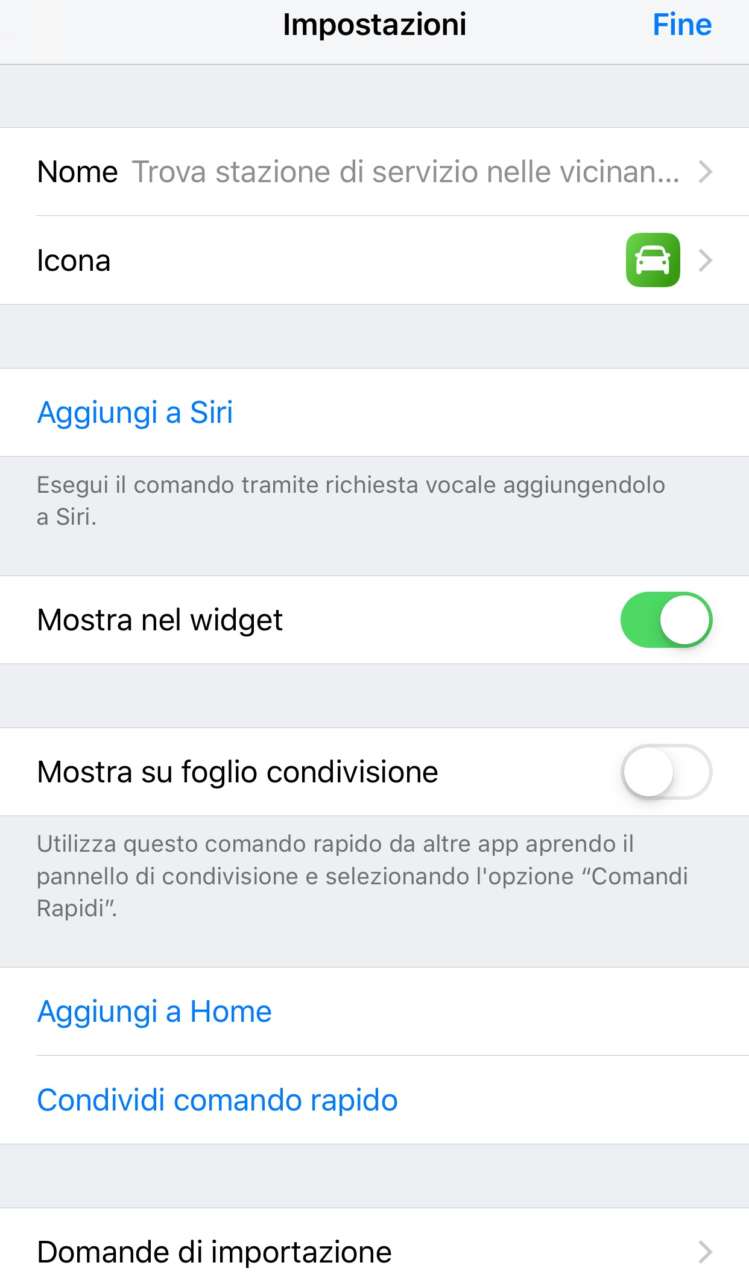Viewport: 749px width, 1280px height.
Task: Tap Condividi comando rapido
Action: 217,1100
